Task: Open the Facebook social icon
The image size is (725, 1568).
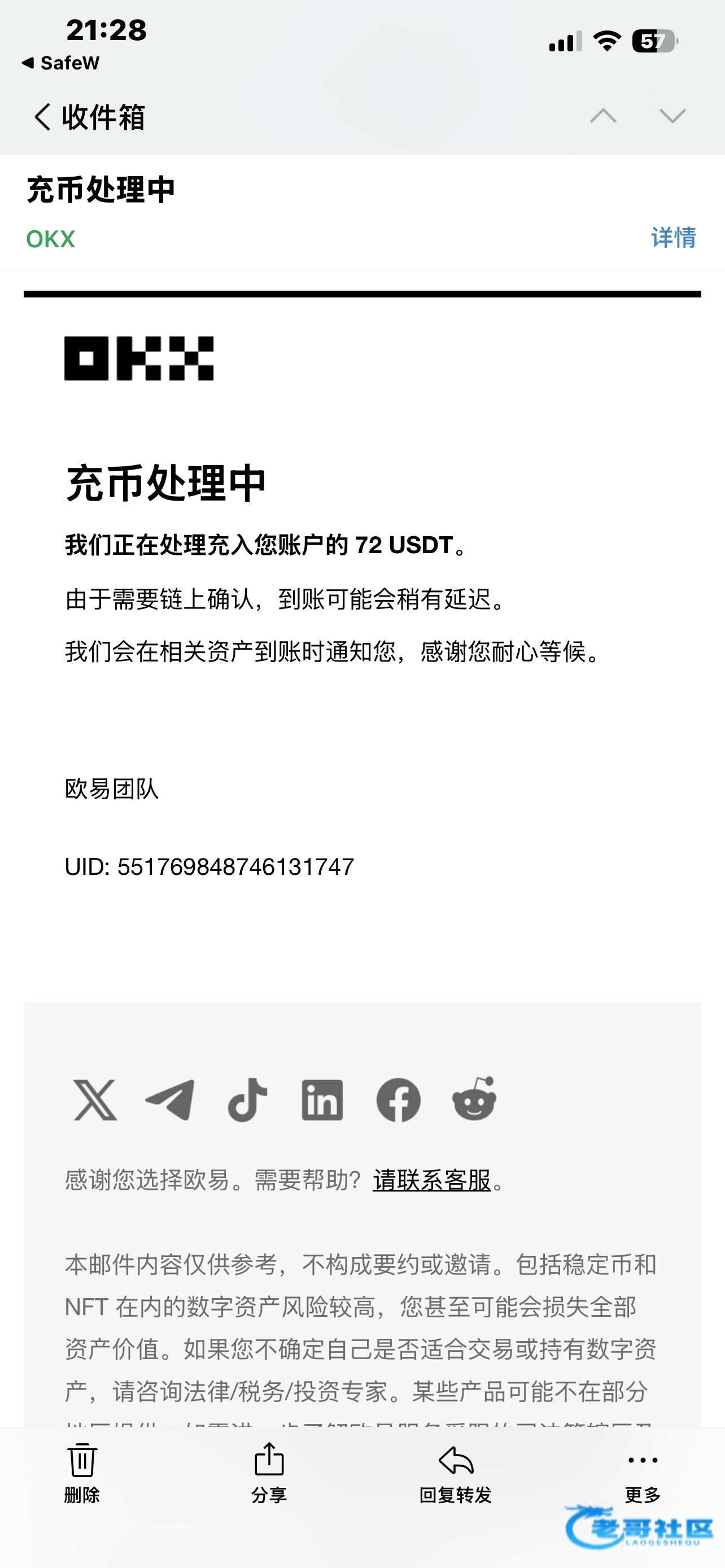Action: click(398, 1100)
